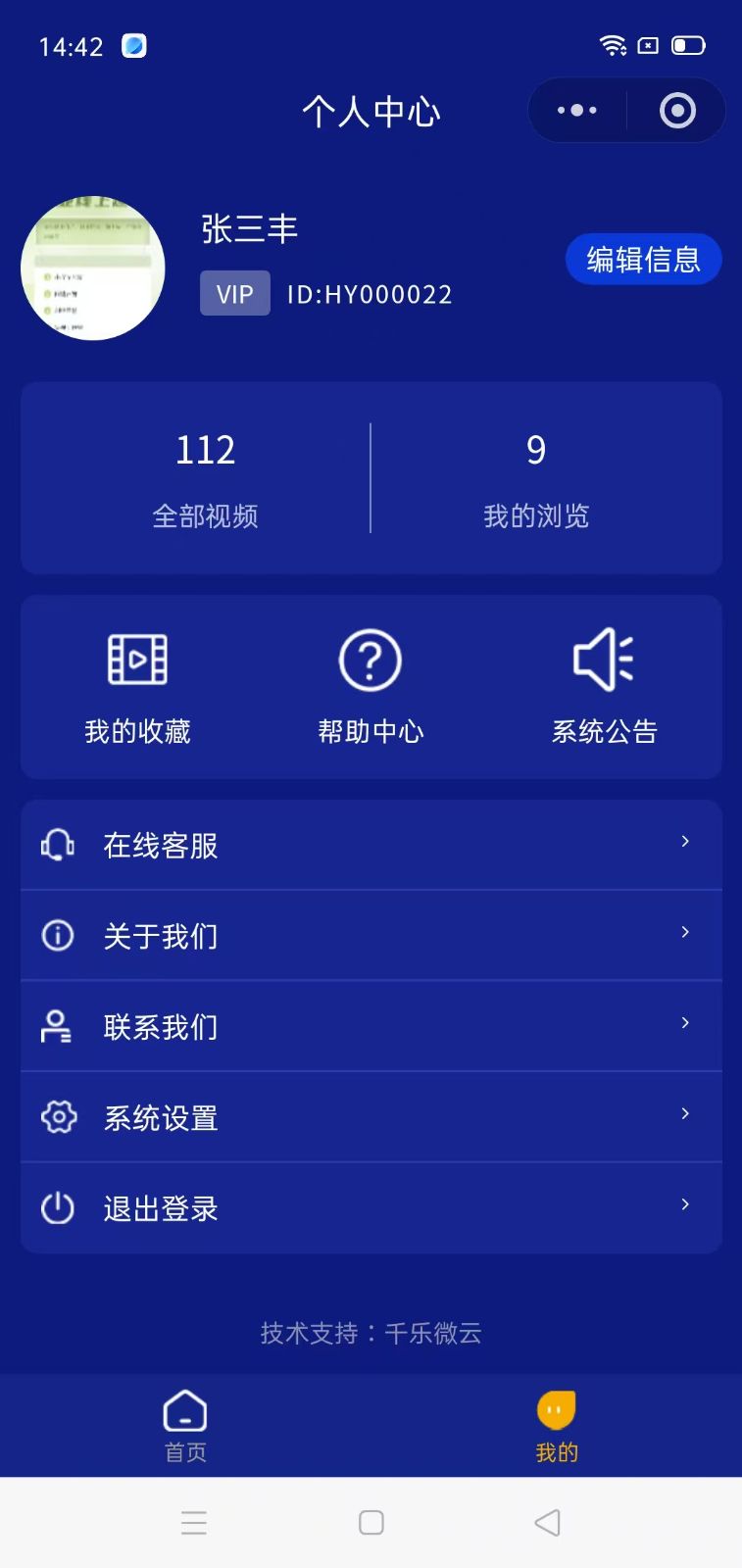Go to 帮助中心 help center
742x1568 pixels.
click(x=371, y=686)
